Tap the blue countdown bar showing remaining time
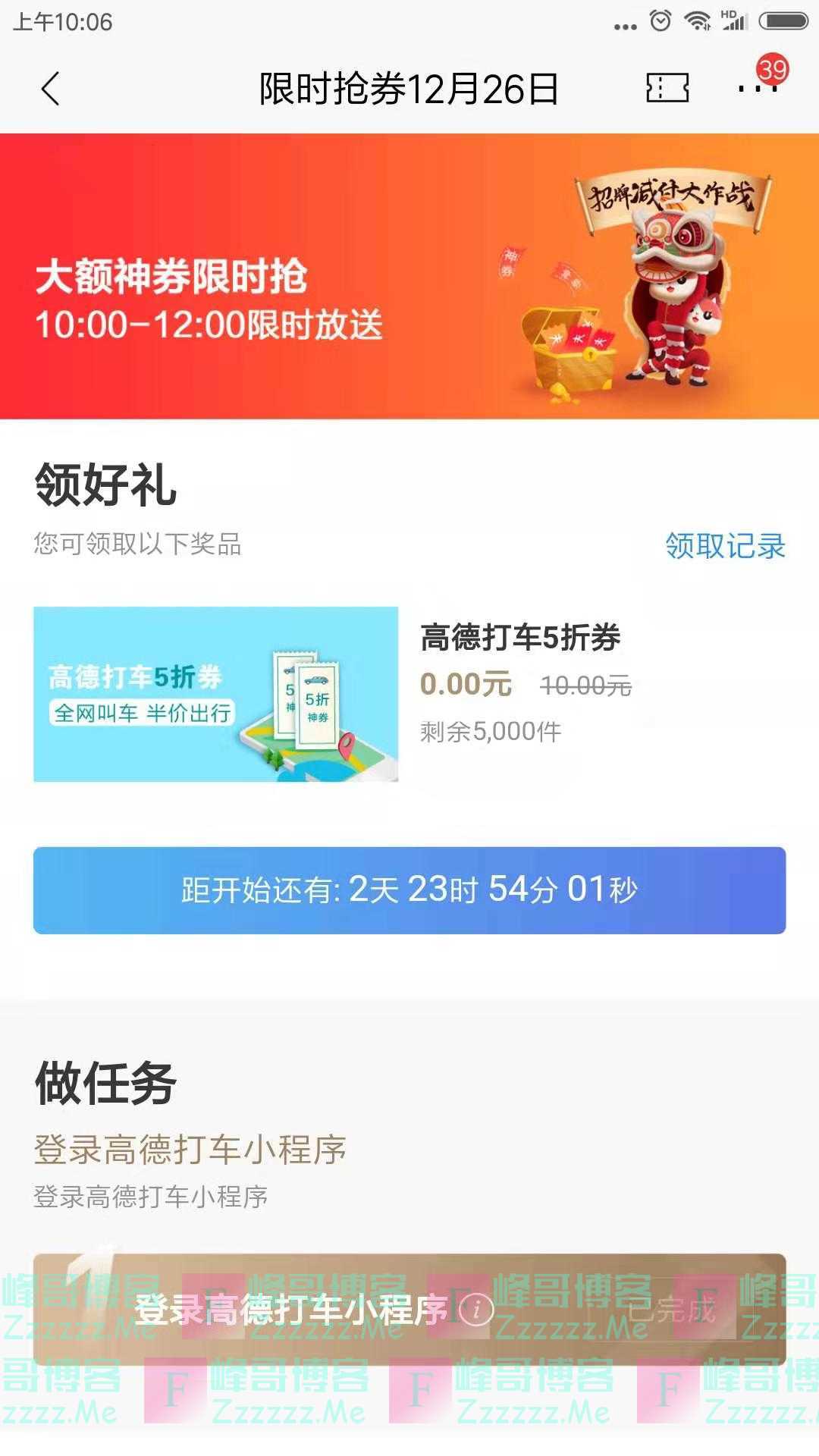 [x=409, y=887]
